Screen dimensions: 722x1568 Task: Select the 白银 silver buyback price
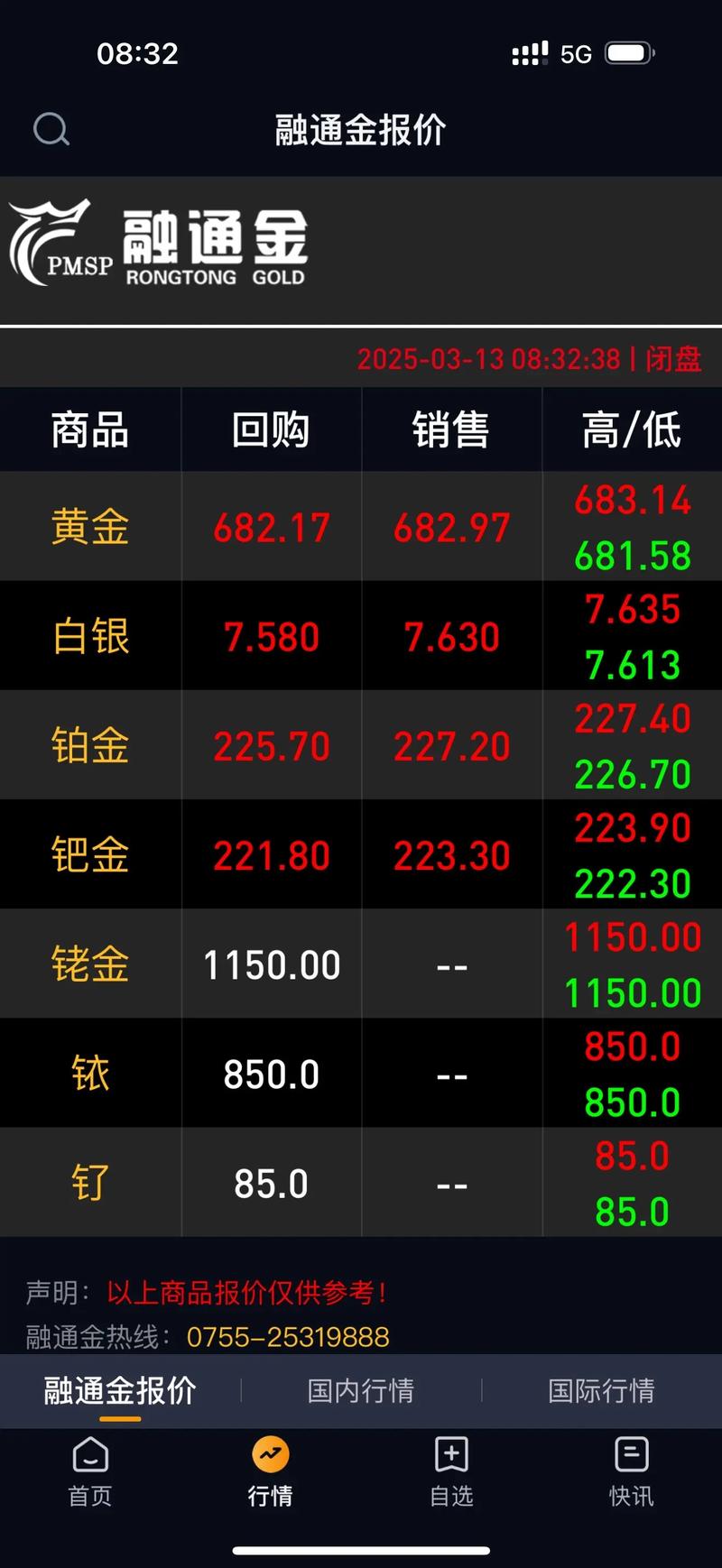pyautogui.click(x=270, y=636)
